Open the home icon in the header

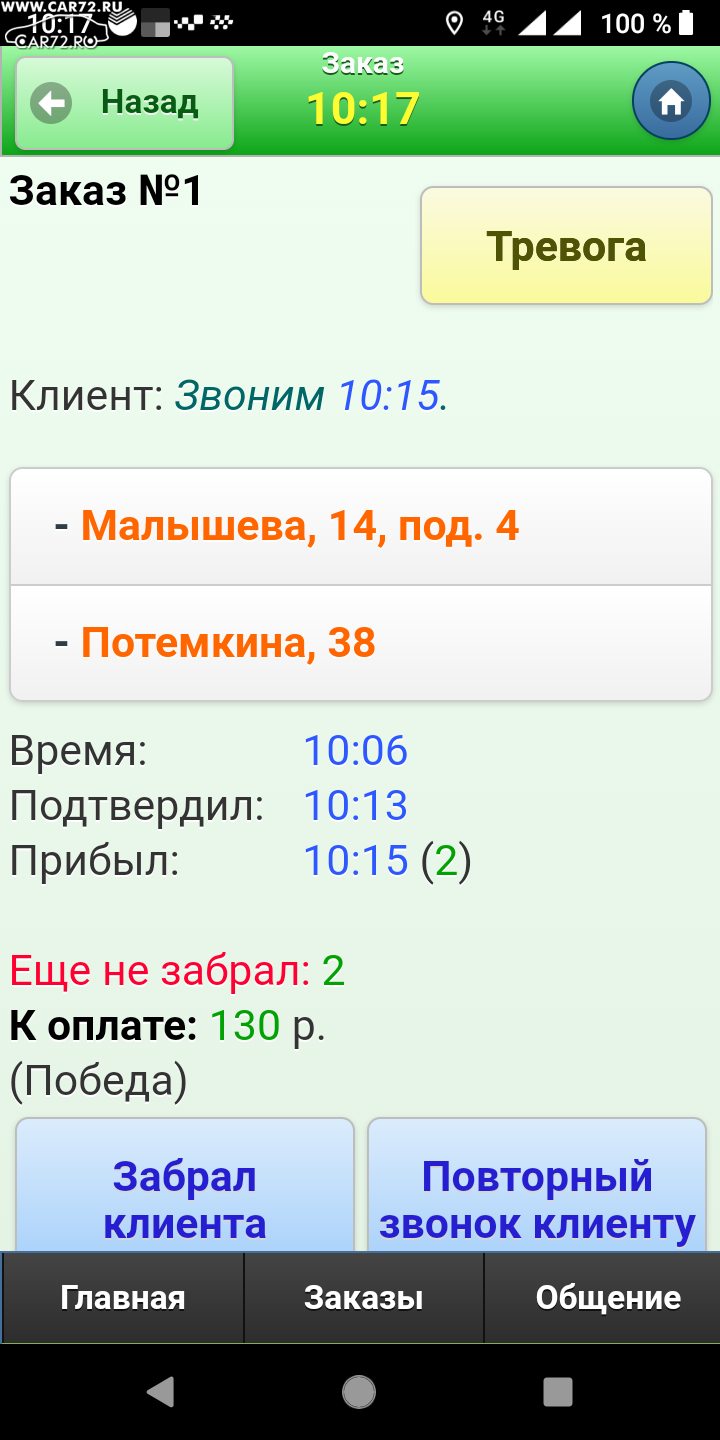[x=671, y=101]
